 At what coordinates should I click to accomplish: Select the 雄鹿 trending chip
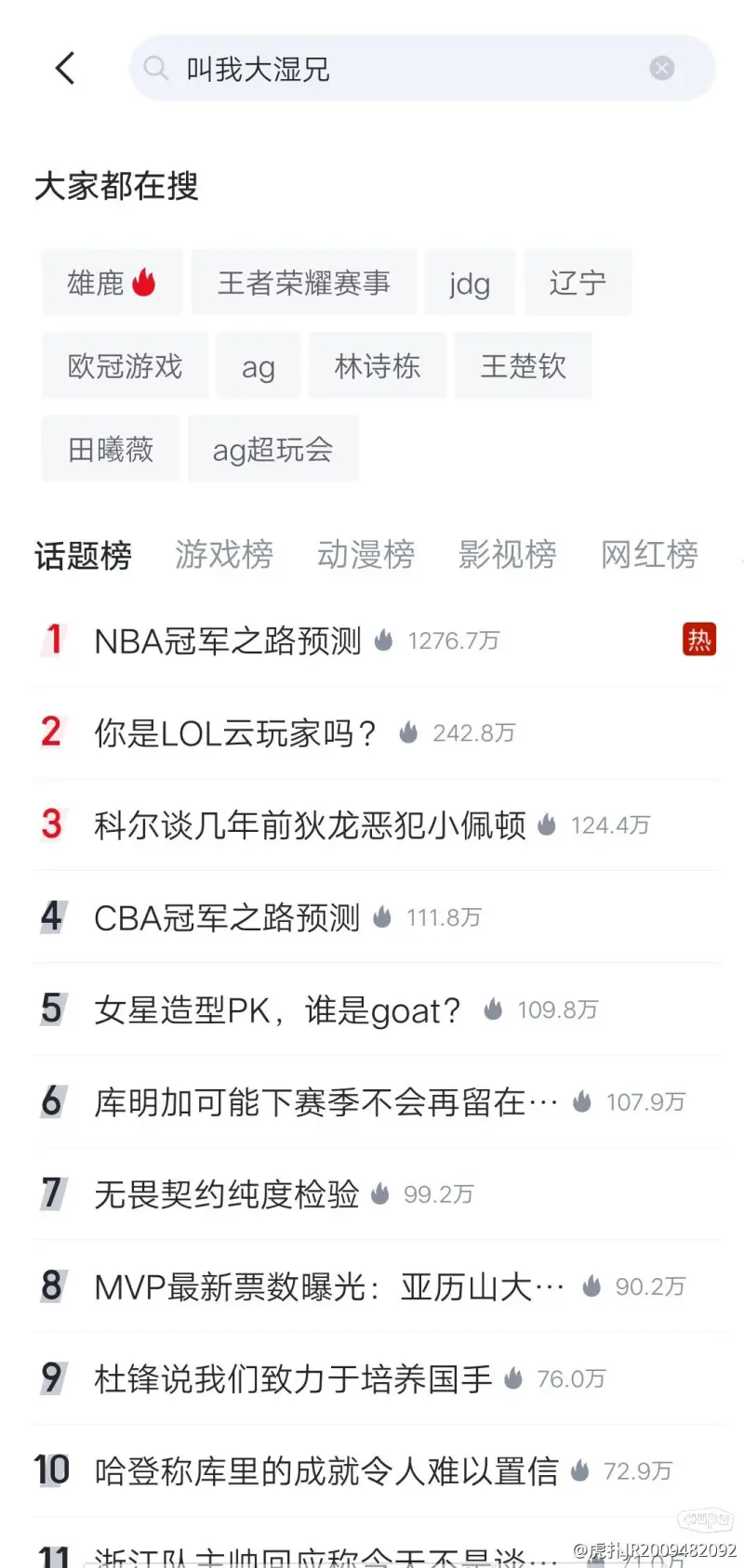[x=112, y=283]
